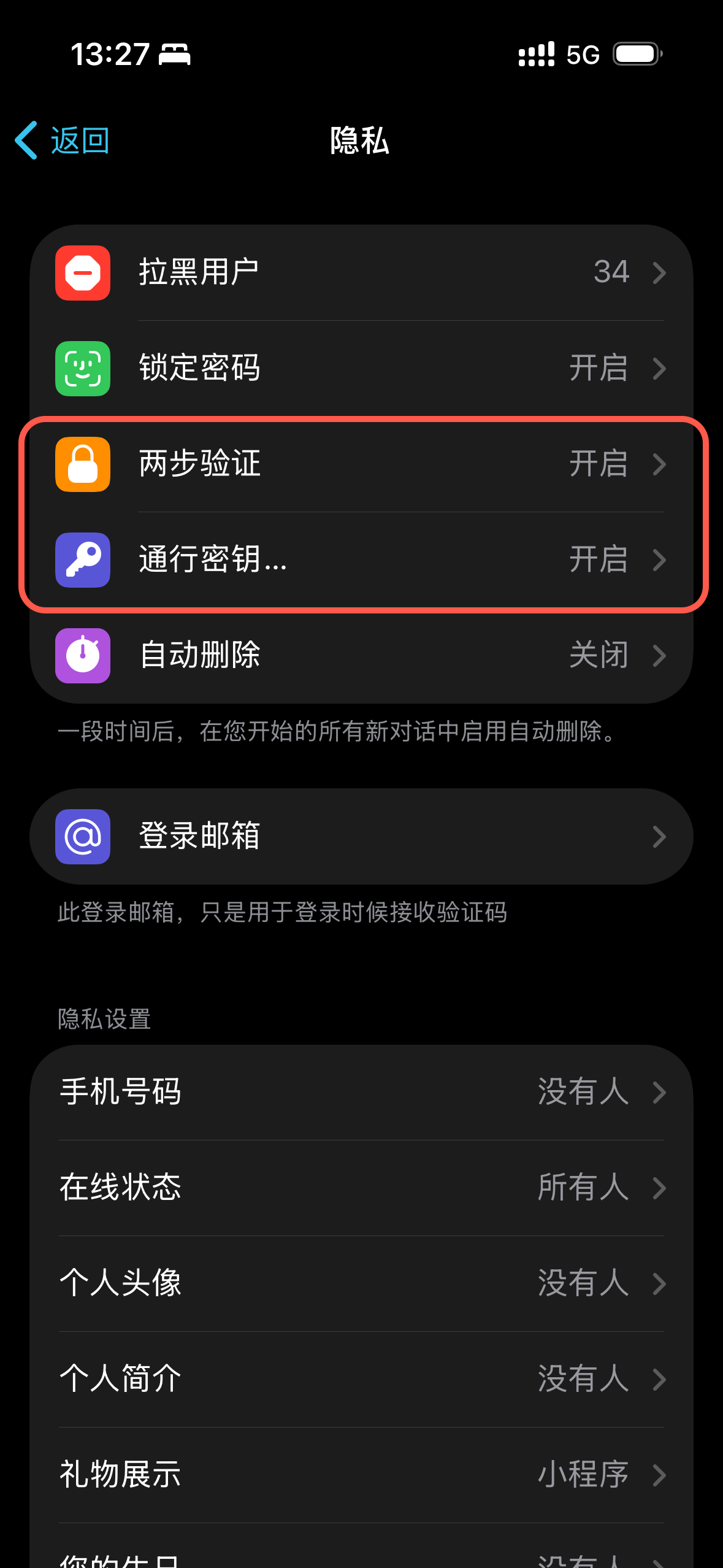Tap the red blocked users icon

coord(82,274)
